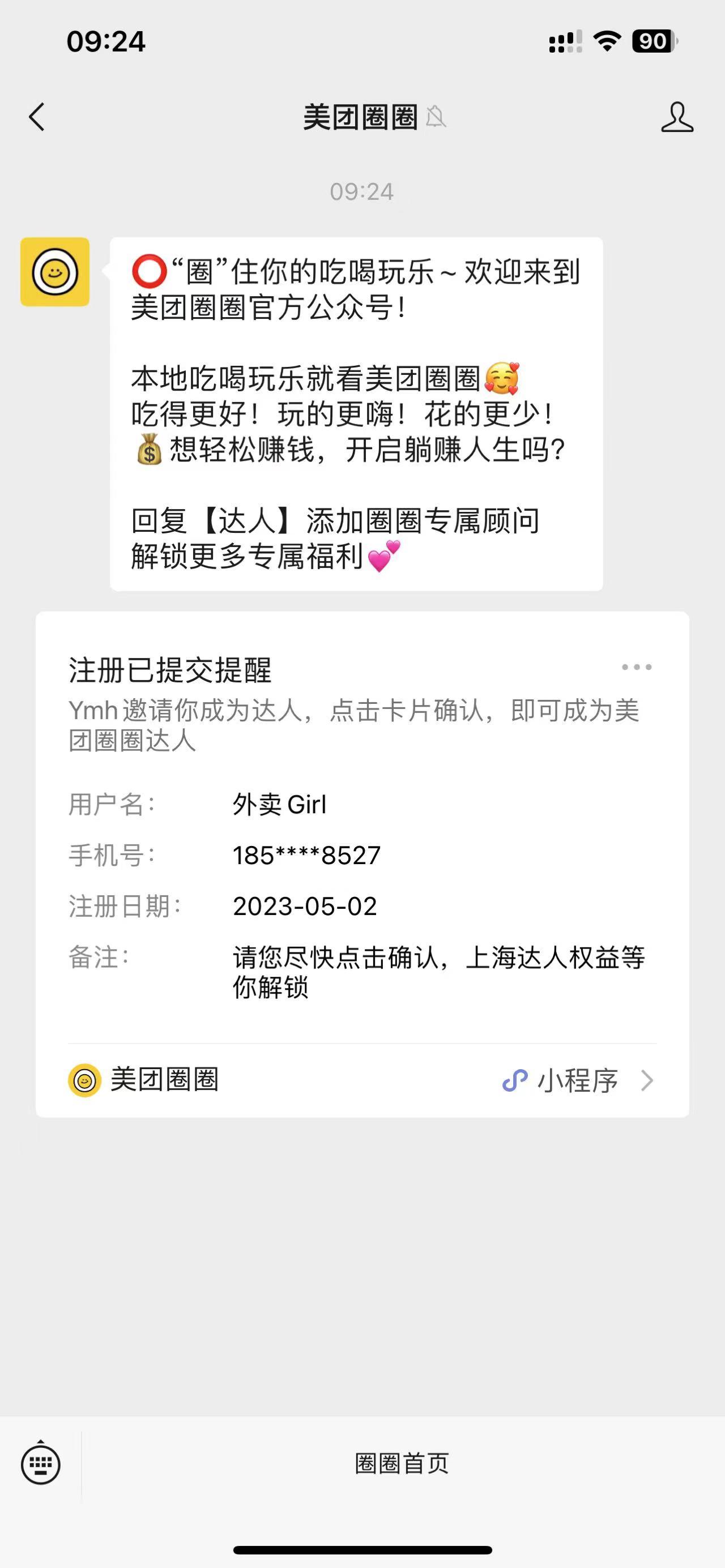Tap the 美团圈圈 sender avatar

55,272
